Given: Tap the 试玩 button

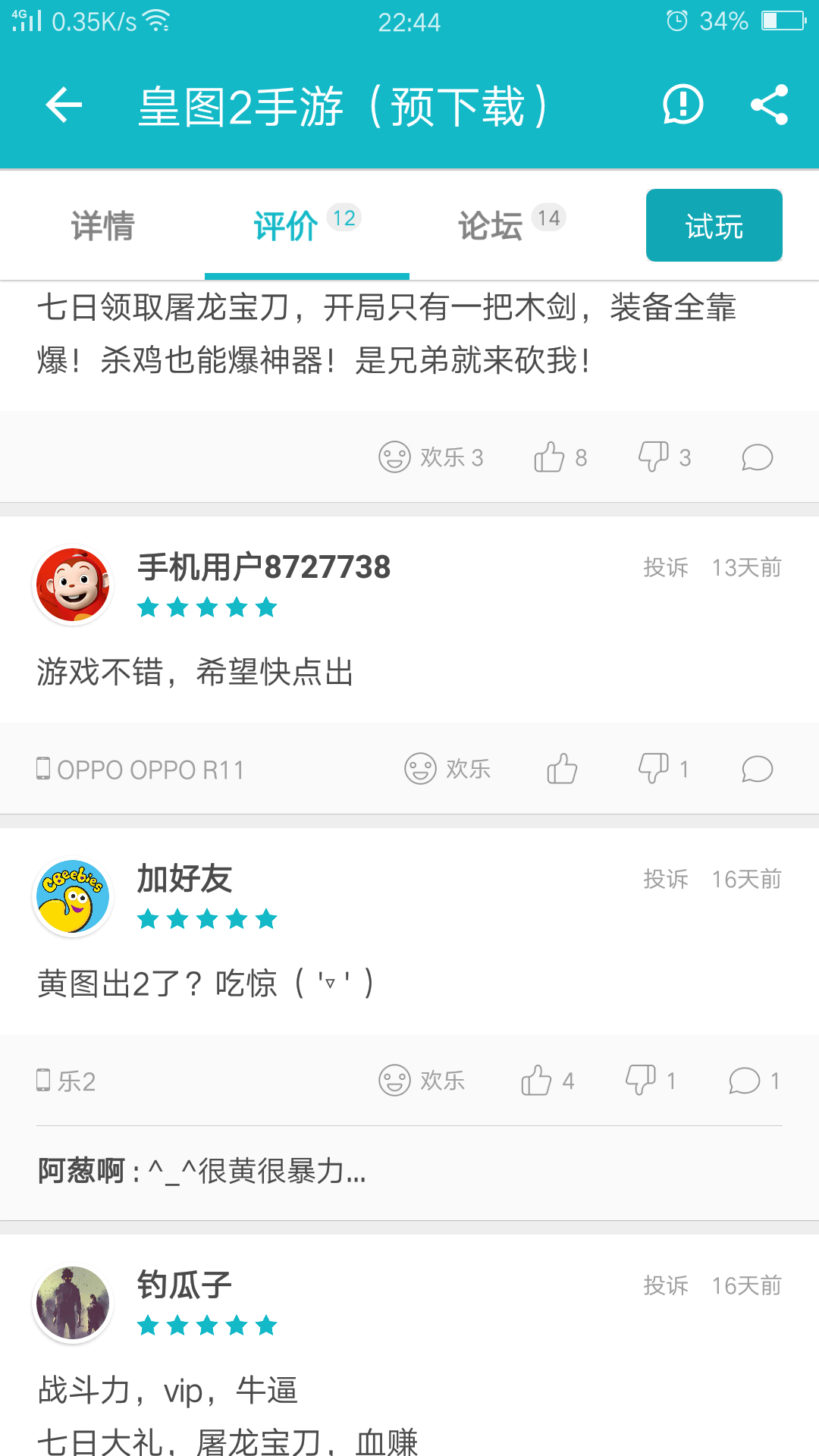Looking at the screenshot, I should 714,225.
